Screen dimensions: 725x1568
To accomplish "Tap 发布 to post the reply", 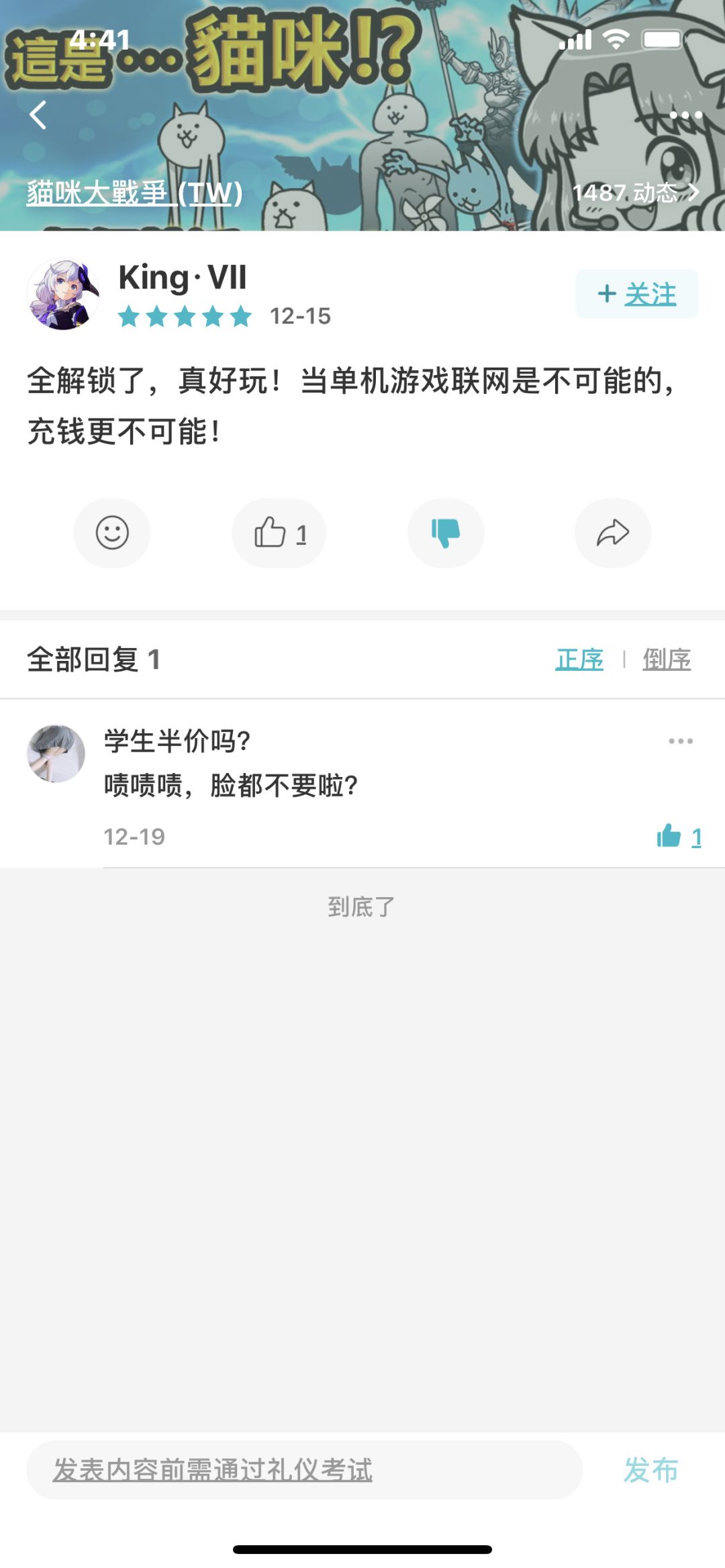I will coord(650,1469).
